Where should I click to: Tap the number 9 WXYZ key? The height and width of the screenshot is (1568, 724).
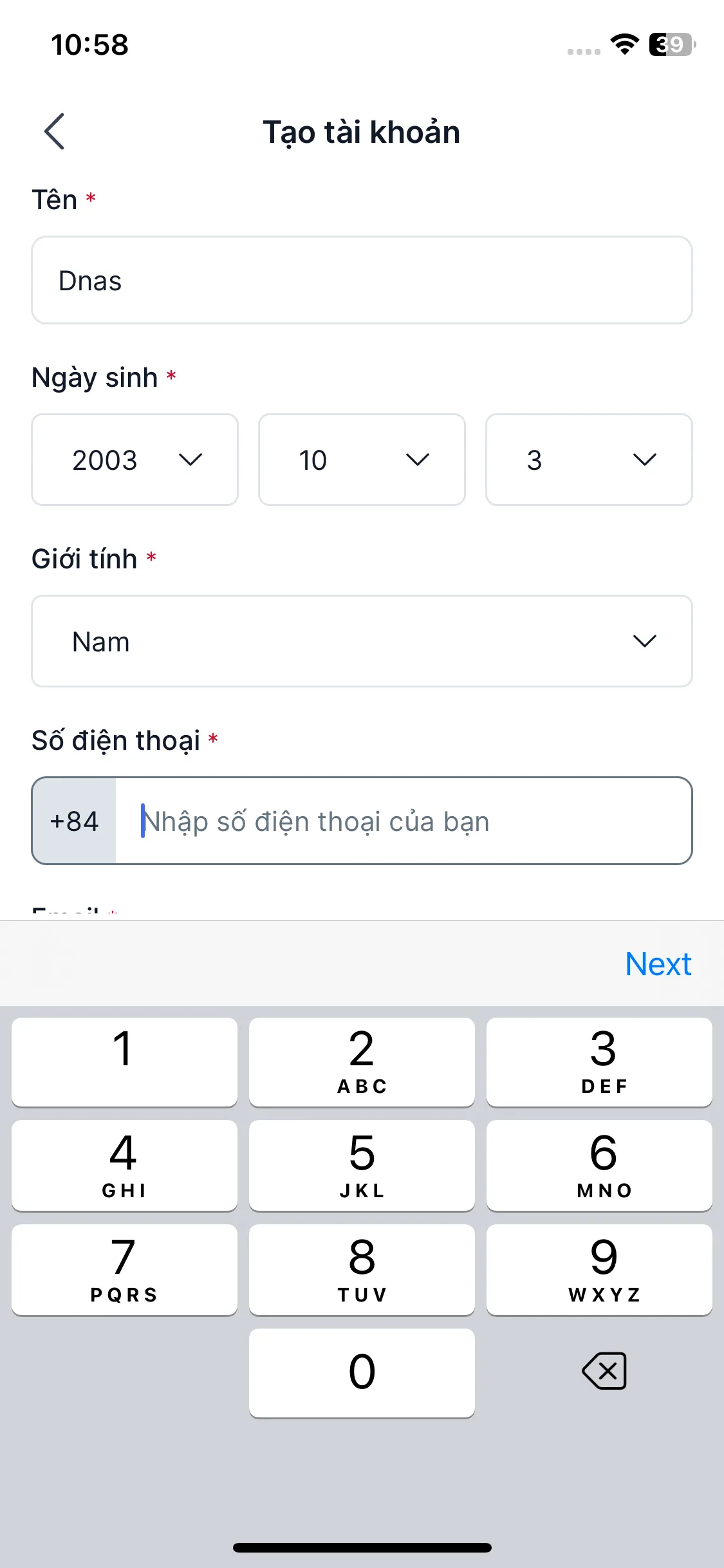[x=600, y=1269]
